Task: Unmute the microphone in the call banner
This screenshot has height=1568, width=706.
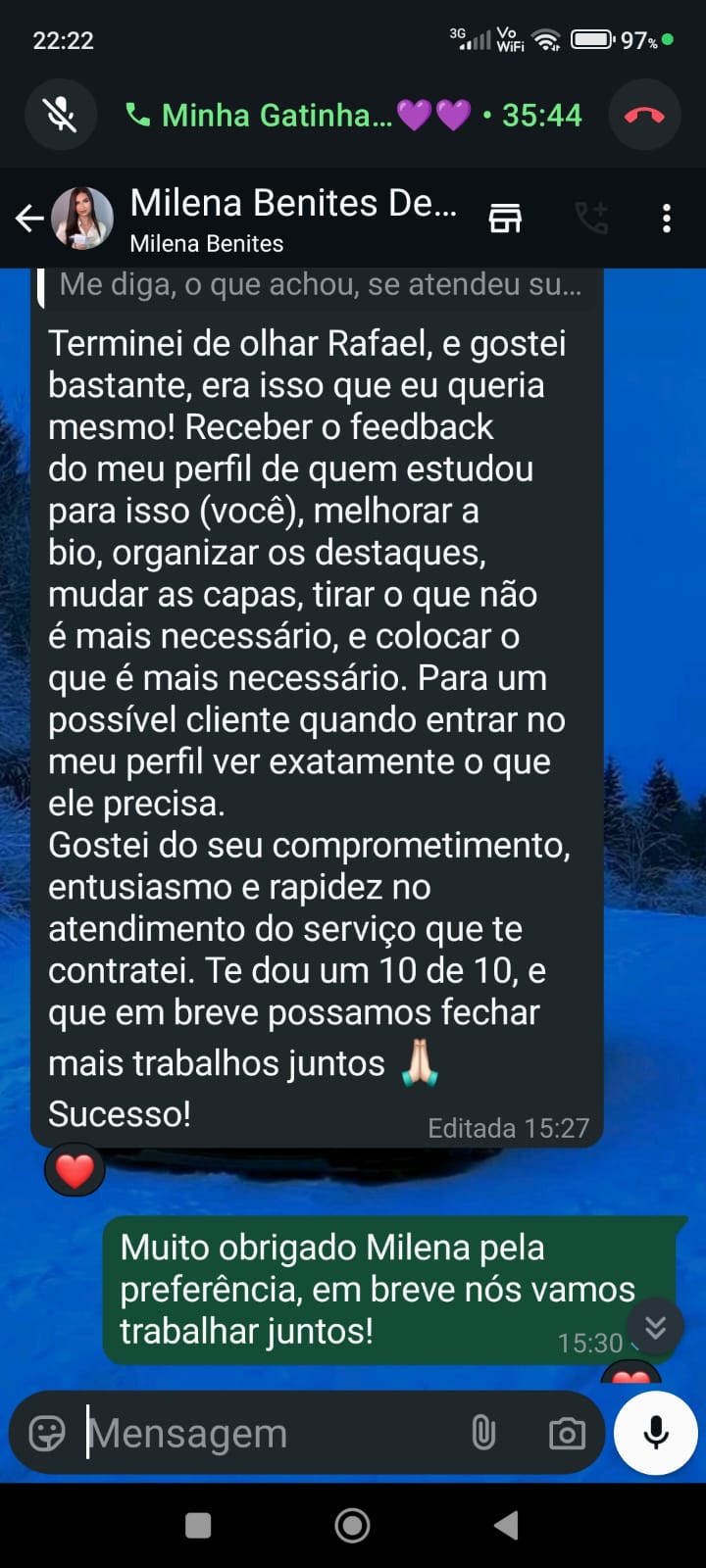Action: coord(61,115)
